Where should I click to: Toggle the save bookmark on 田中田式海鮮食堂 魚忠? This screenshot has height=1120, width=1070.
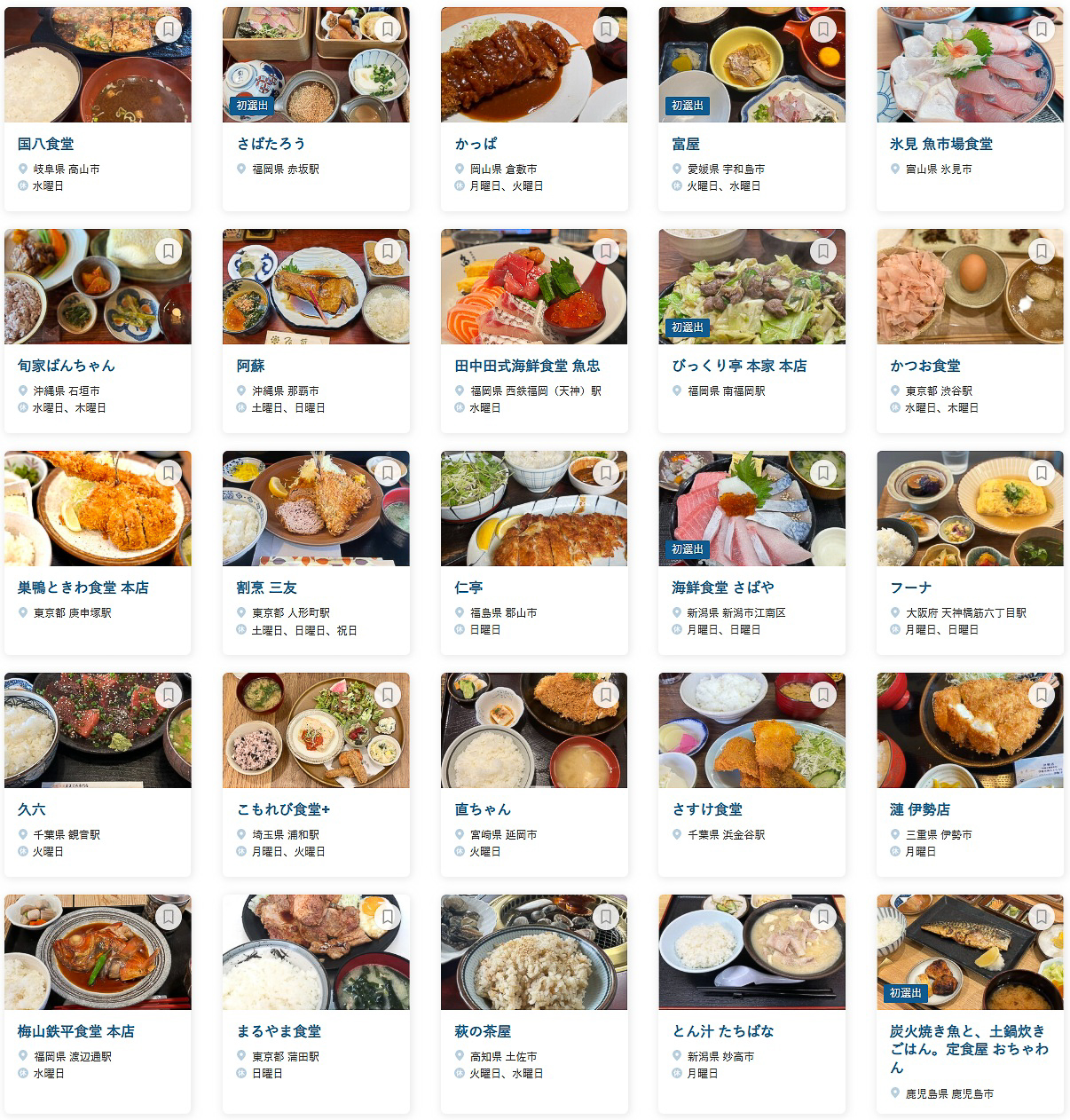click(x=604, y=250)
